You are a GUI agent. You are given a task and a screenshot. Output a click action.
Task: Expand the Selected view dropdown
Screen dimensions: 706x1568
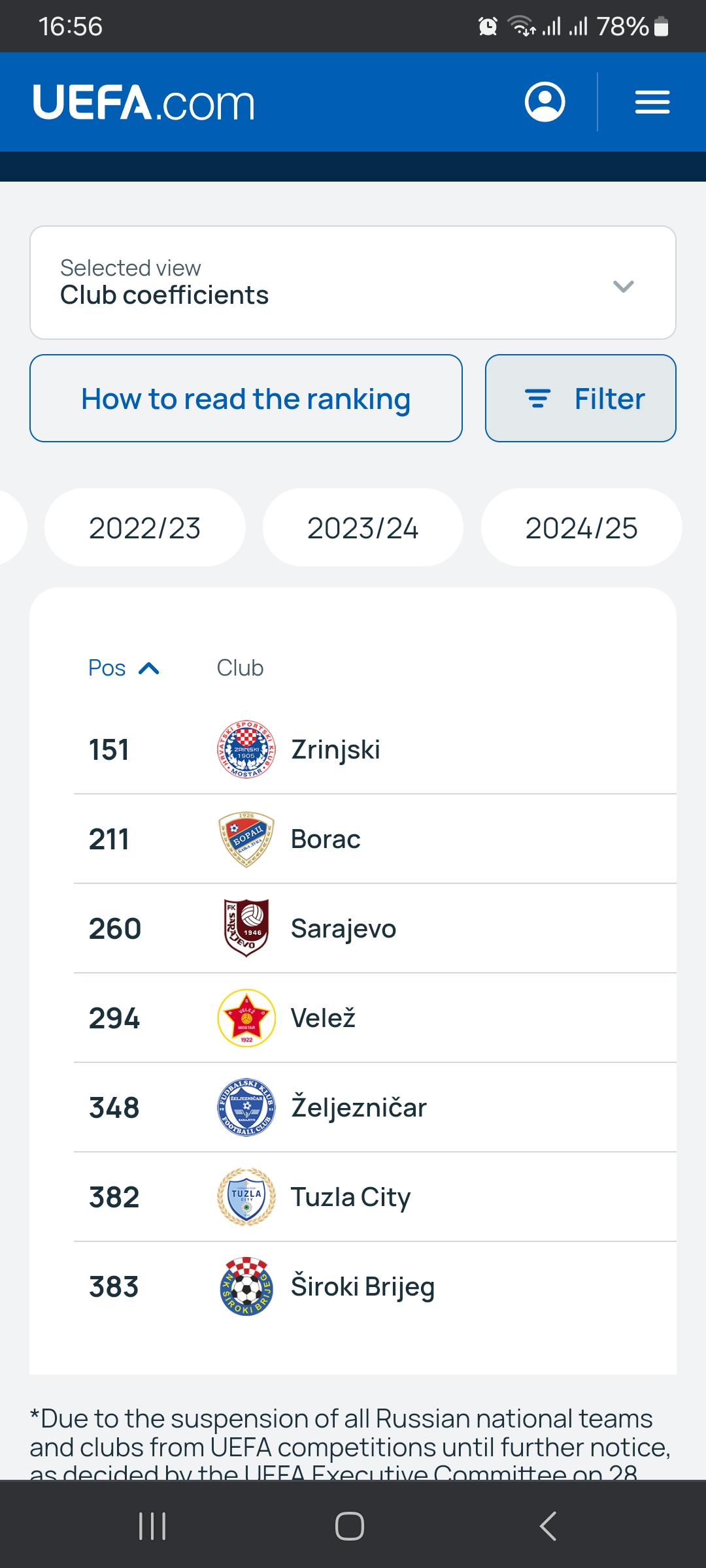353,282
